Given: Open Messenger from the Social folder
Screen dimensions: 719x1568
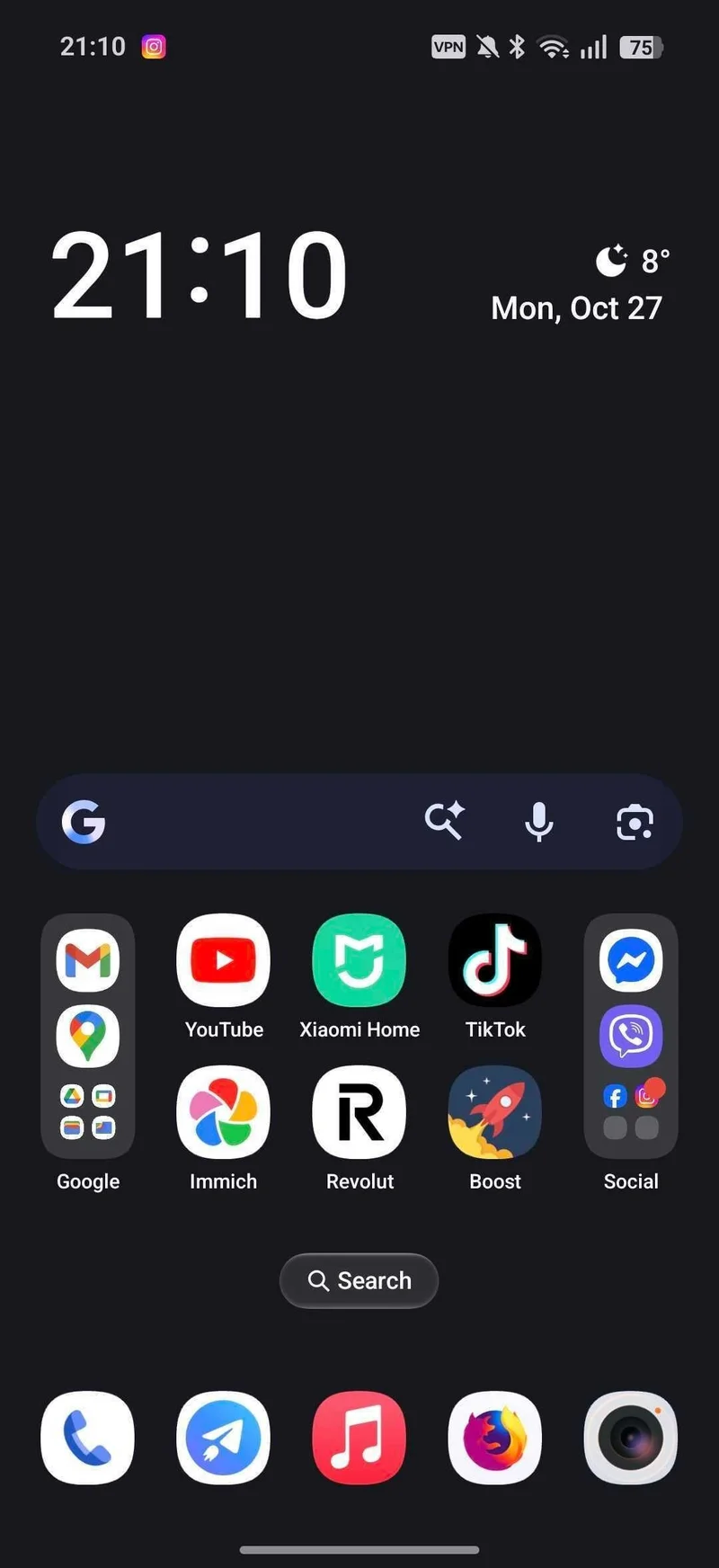Looking at the screenshot, I should coord(631,960).
